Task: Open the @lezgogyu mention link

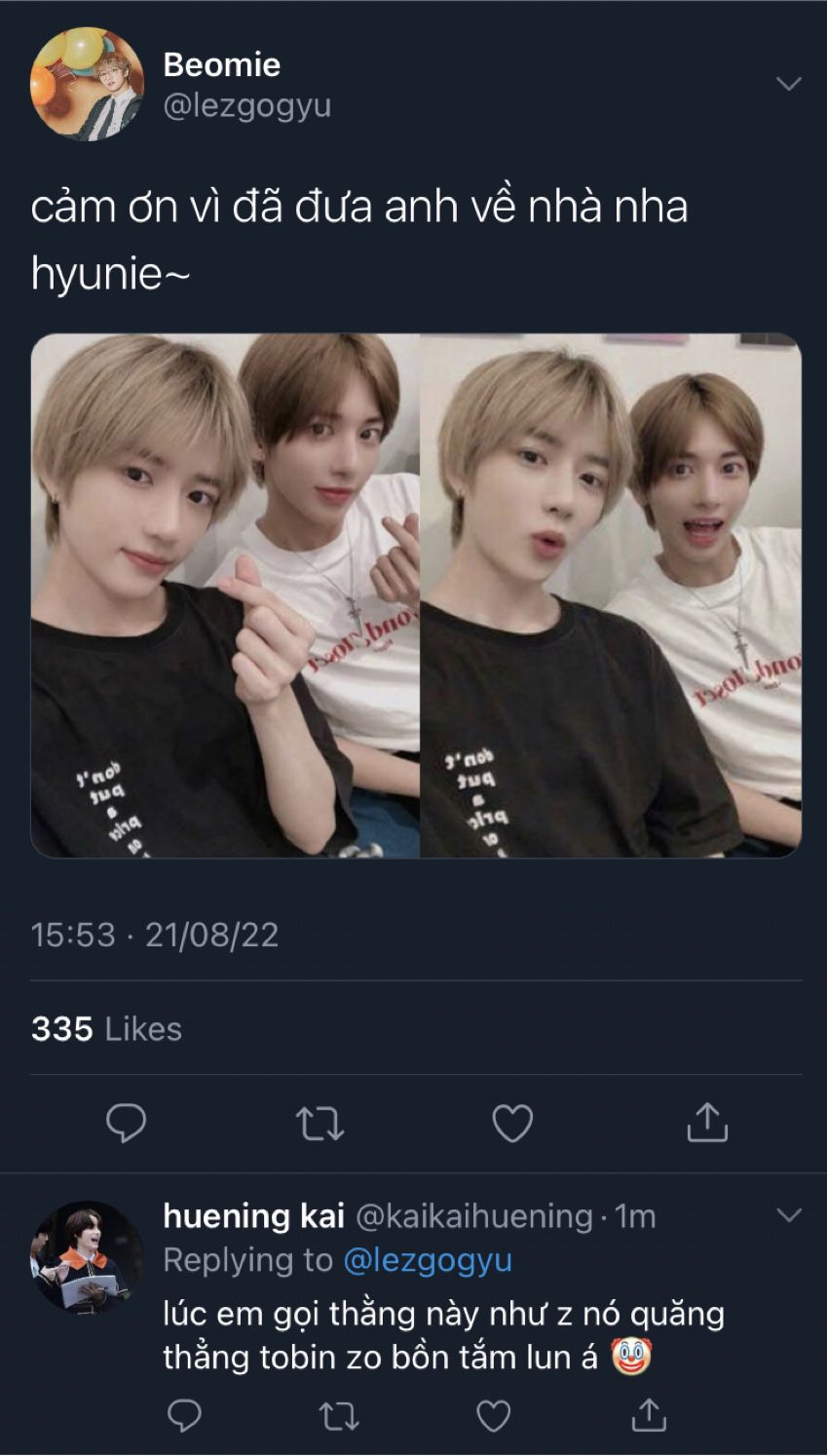Action: 428,1260
